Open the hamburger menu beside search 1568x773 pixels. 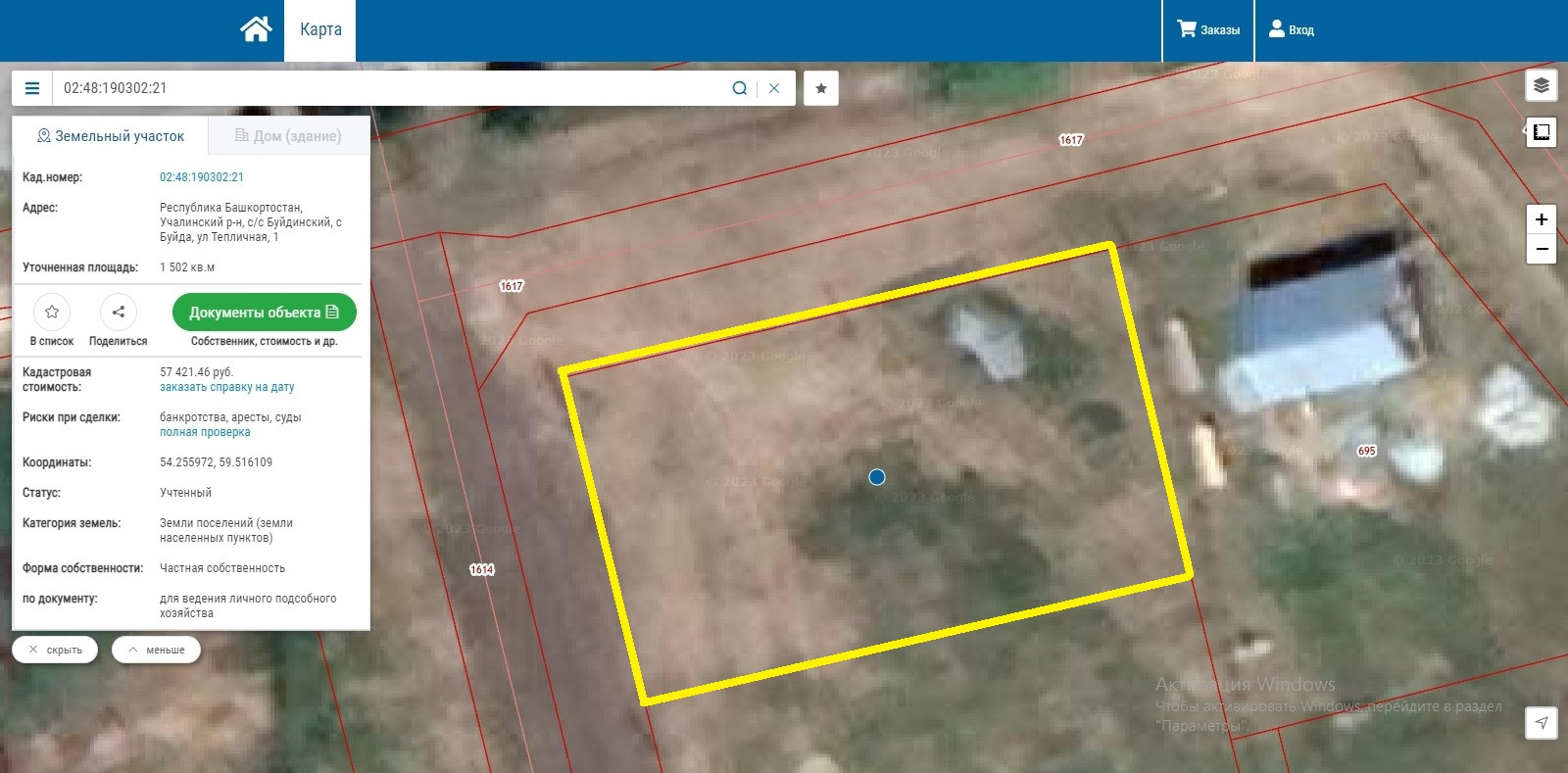(x=32, y=88)
